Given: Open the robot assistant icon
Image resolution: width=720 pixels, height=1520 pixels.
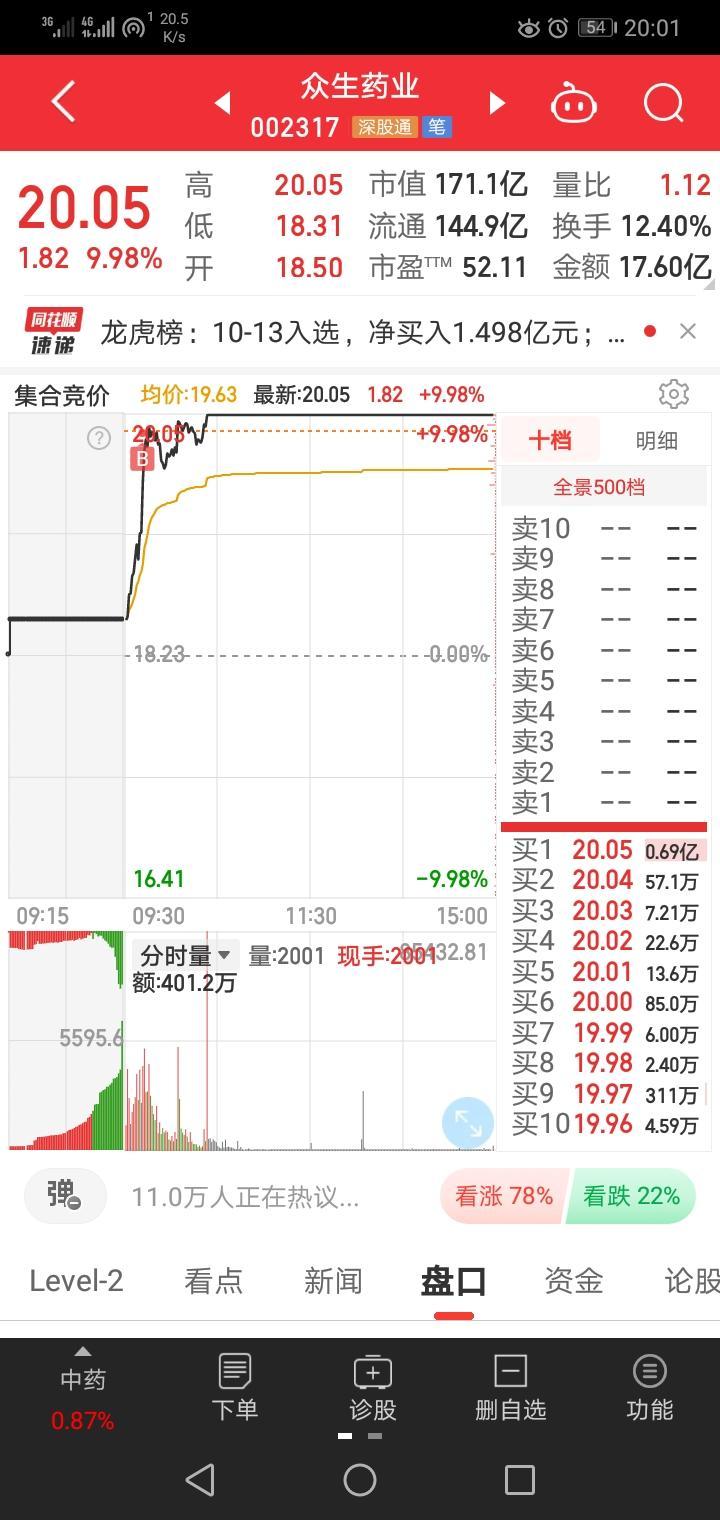Looking at the screenshot, I should tap(574, 102).
